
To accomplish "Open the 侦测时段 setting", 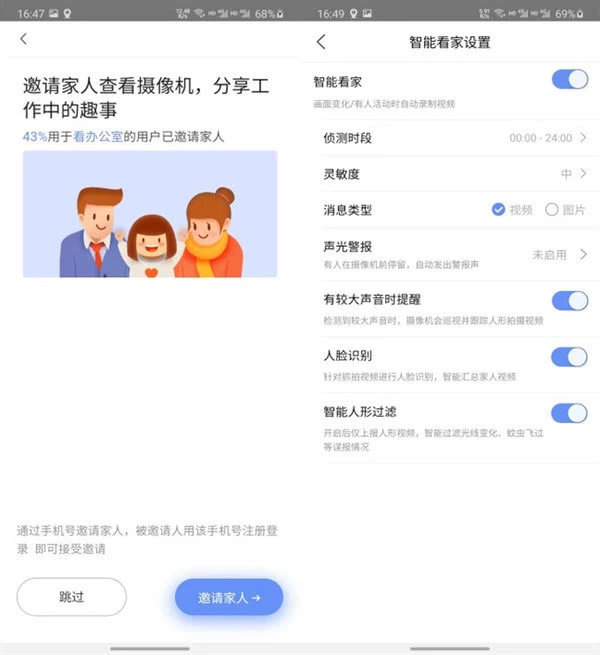I will pyautogui.click(x=450, y=137).
